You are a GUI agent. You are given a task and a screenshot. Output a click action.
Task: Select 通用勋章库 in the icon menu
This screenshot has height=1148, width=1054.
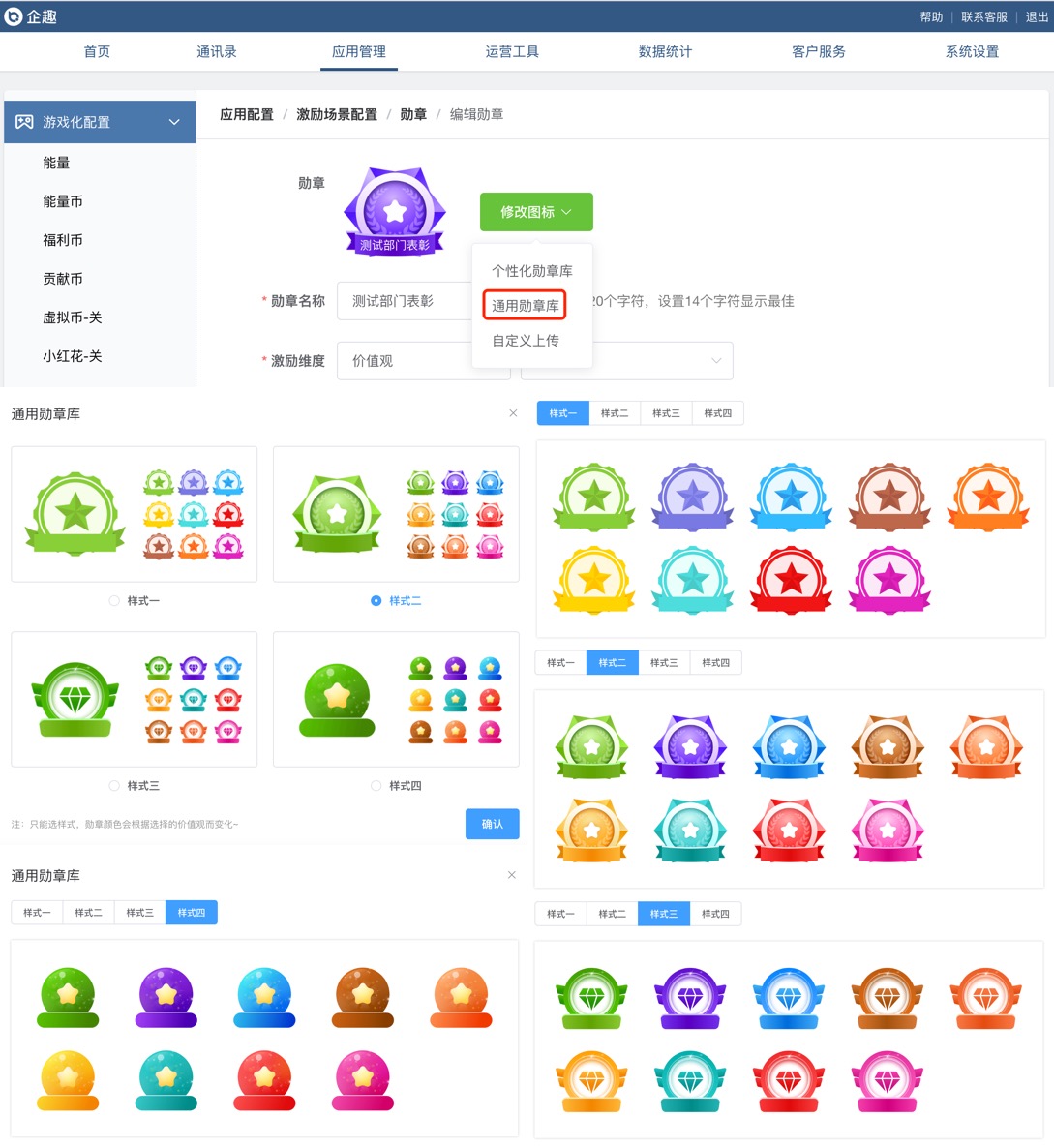click(525, 306)
